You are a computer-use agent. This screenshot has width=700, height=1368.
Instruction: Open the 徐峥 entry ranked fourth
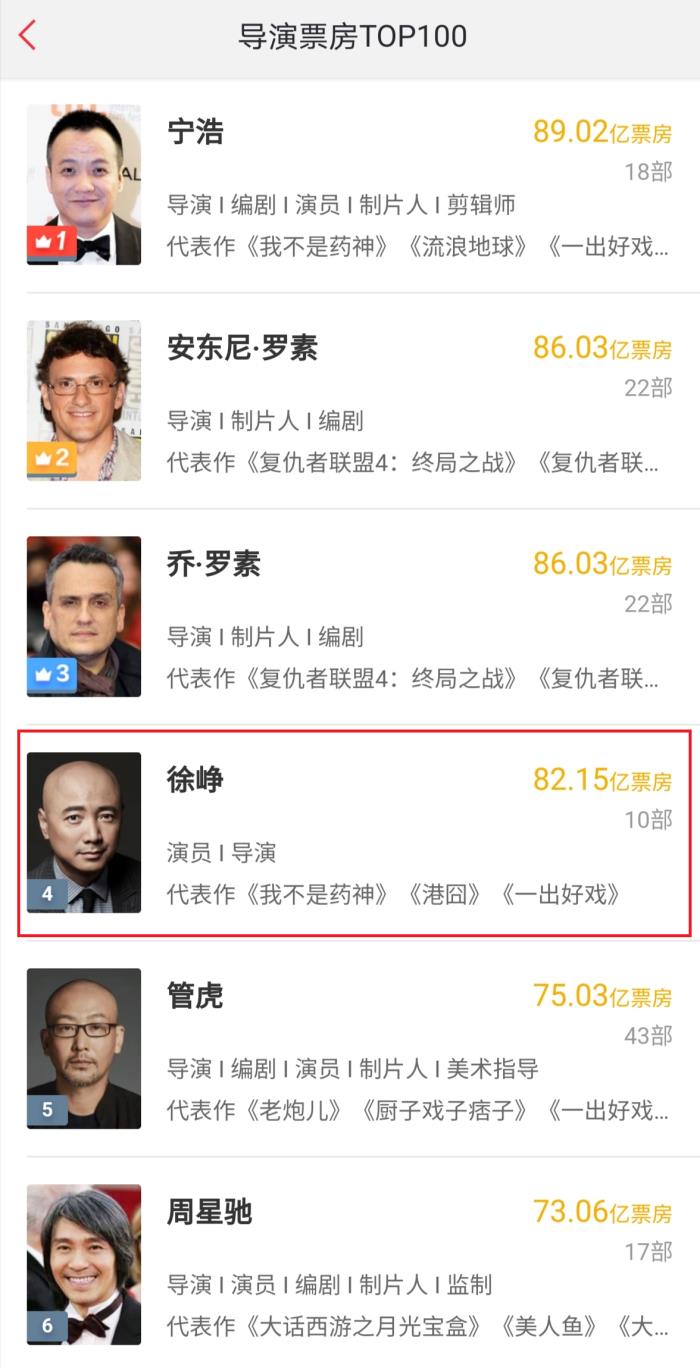coord(350,833)
